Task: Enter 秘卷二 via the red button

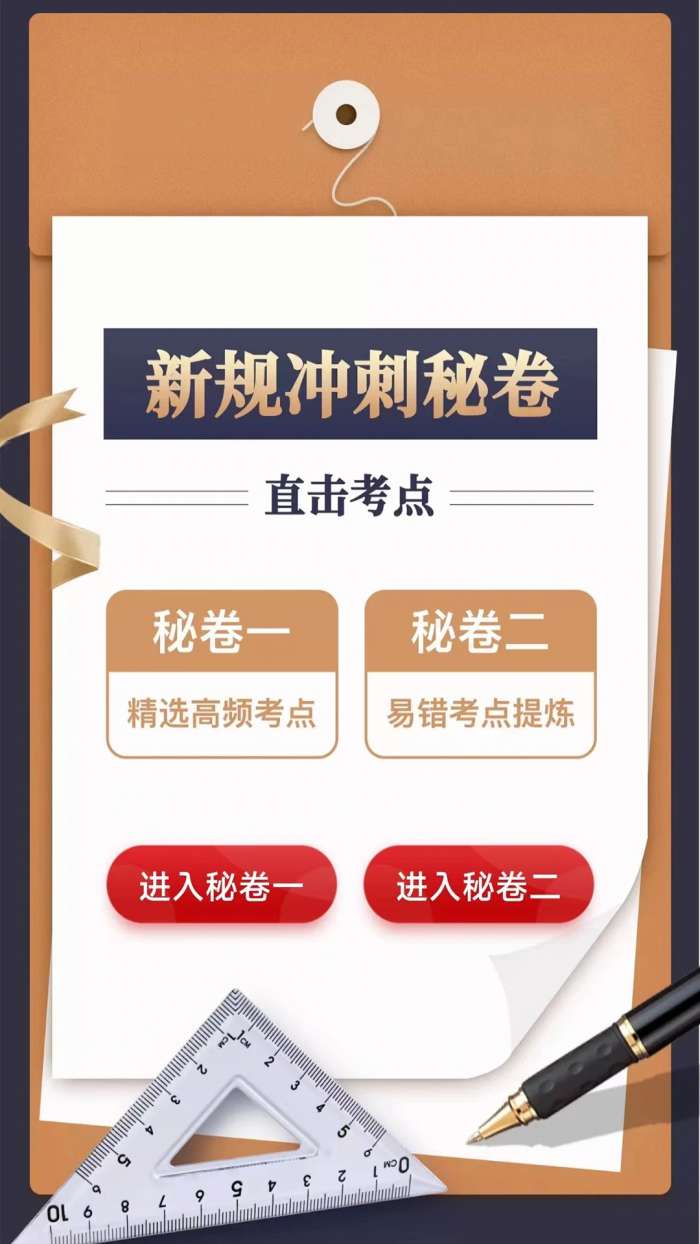Action: point(478,885)
